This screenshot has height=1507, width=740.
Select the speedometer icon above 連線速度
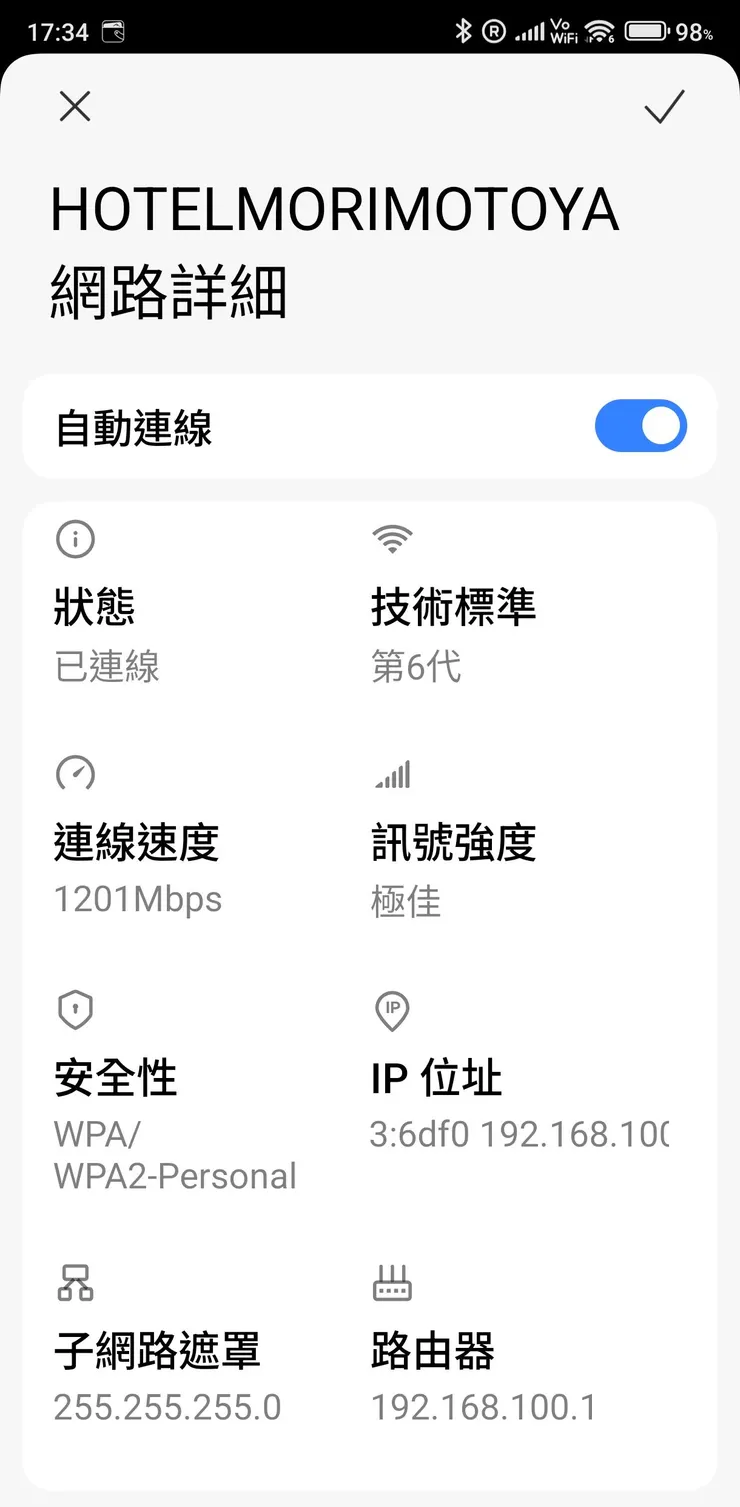[75, 774]
